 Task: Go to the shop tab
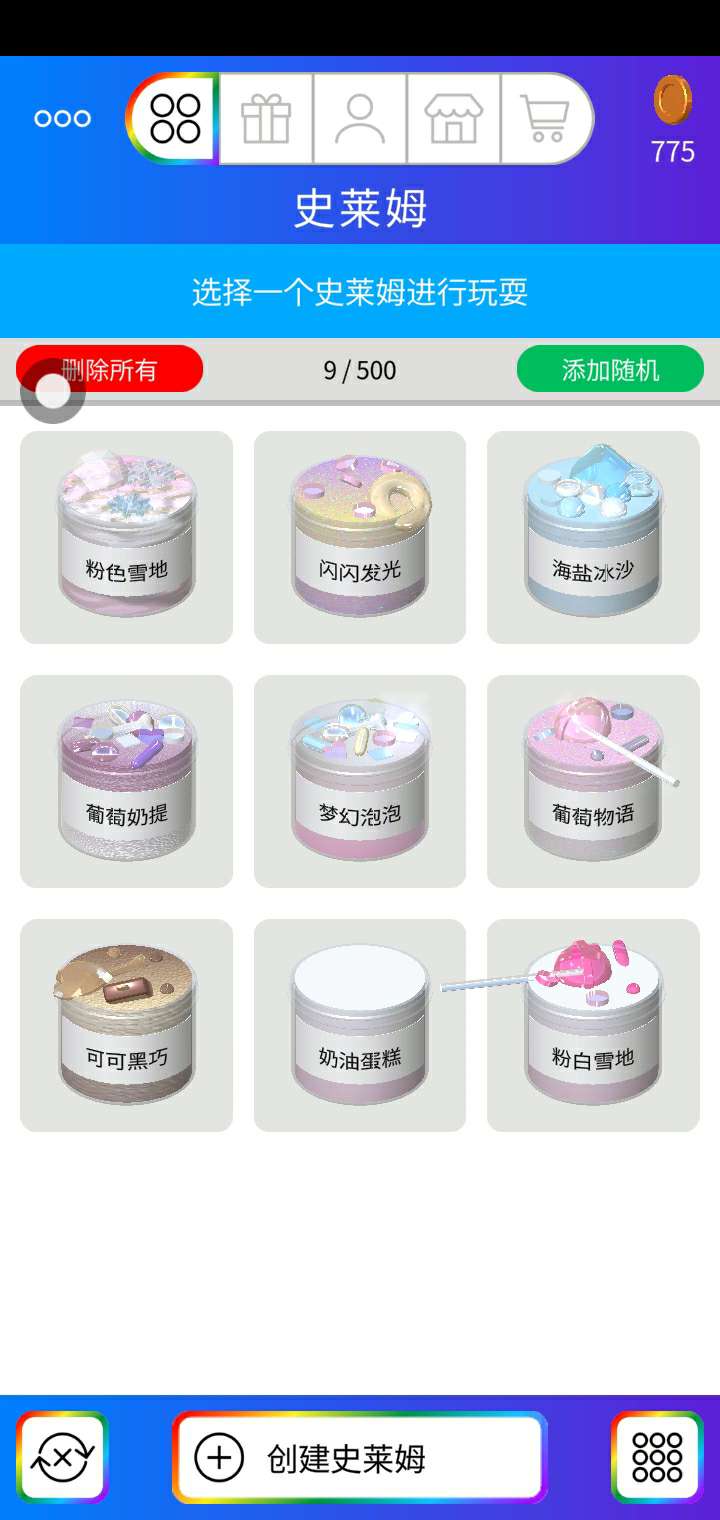(454, 118)
